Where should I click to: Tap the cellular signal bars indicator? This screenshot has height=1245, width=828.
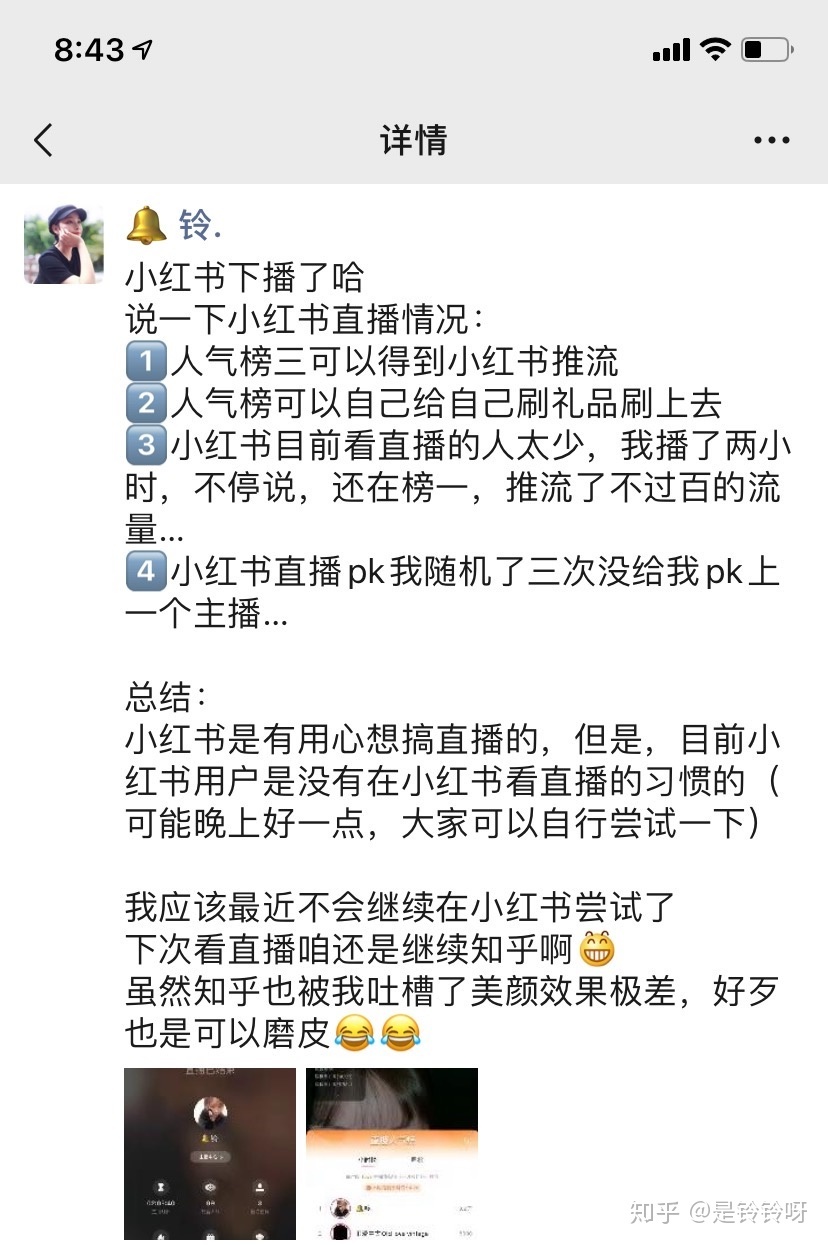(671, 49)
